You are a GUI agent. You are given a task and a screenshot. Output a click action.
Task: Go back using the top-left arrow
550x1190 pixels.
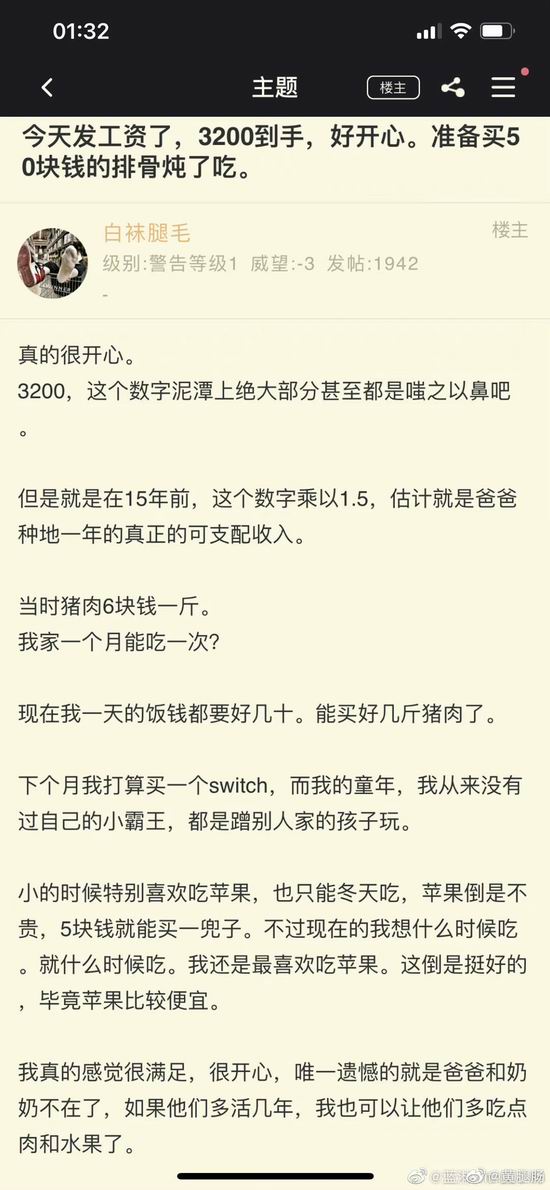coord(47,87)
